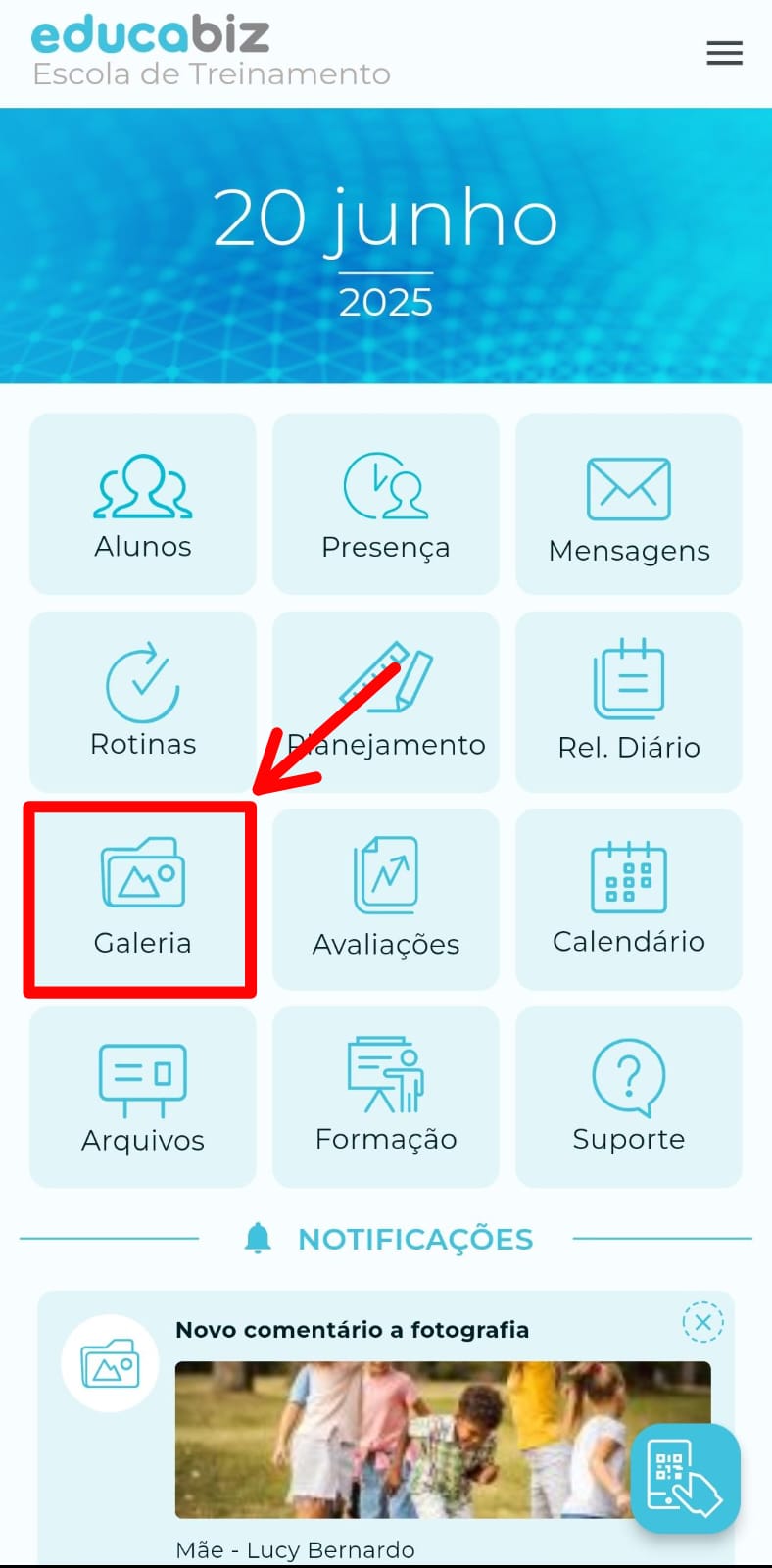Screen dimensions: 772x1568
Task: Get help via Suporte
Action: coord(628,1097)
